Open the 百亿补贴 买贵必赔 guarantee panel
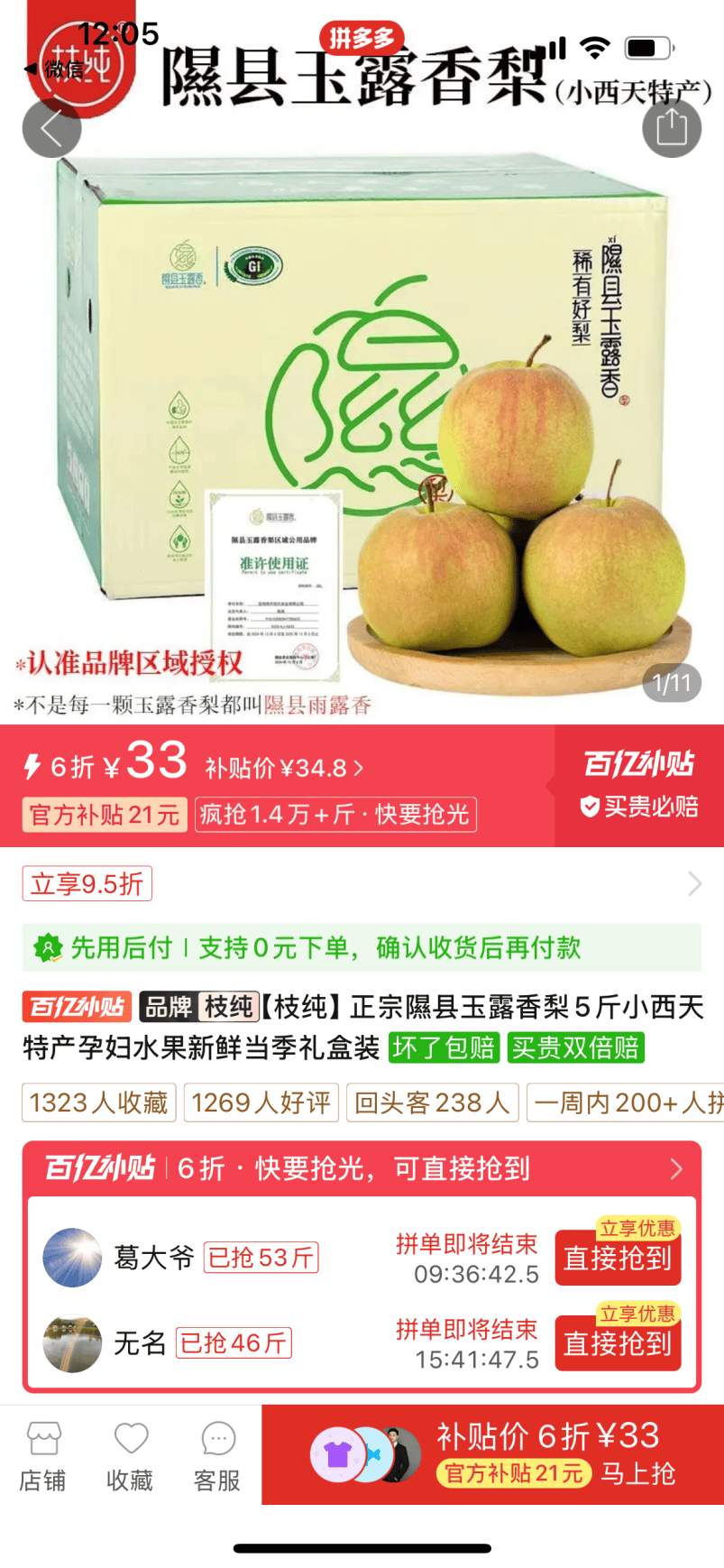Viewport: 724px width, 1568px height. (x=638, y=787)
